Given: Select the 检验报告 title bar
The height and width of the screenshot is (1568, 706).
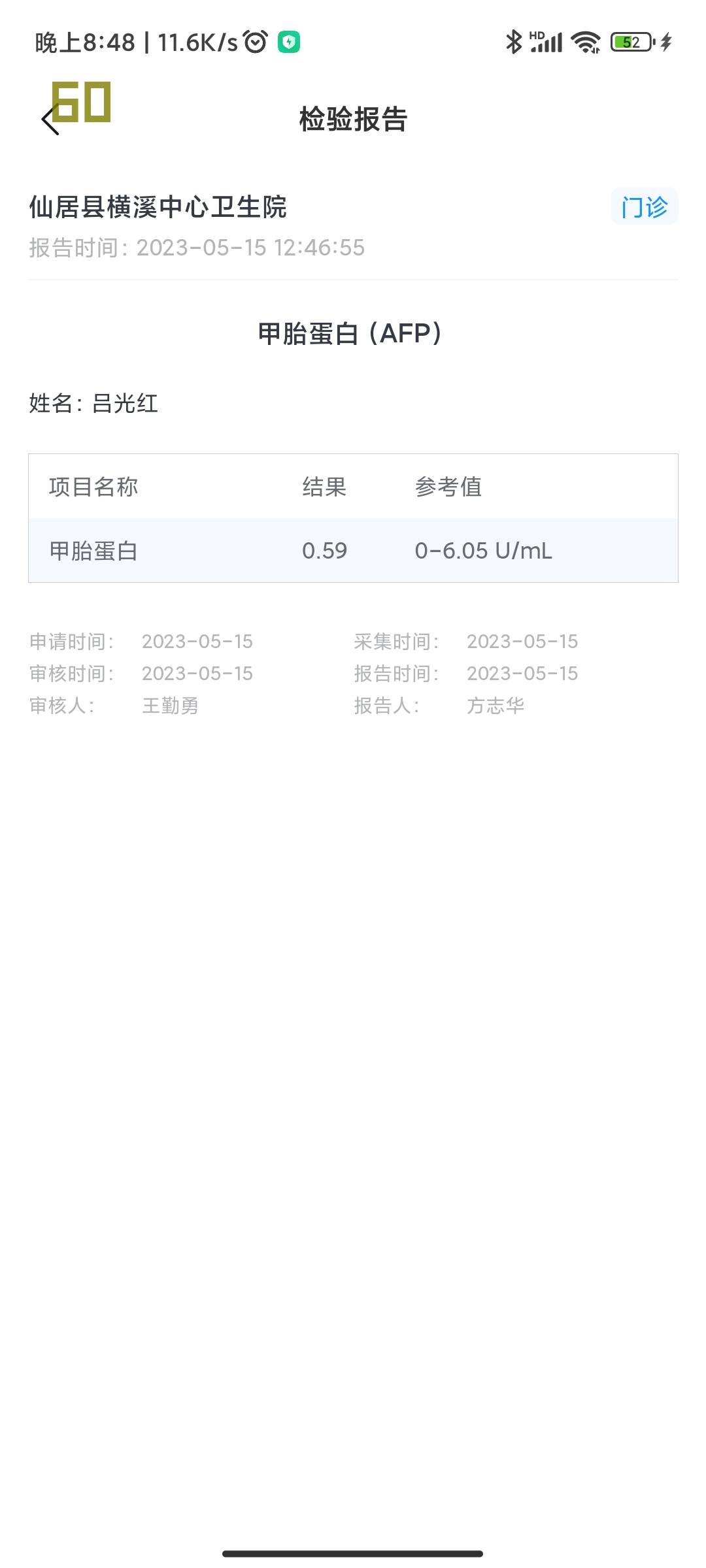Looking at the screenshot, I should click(353, 121).
